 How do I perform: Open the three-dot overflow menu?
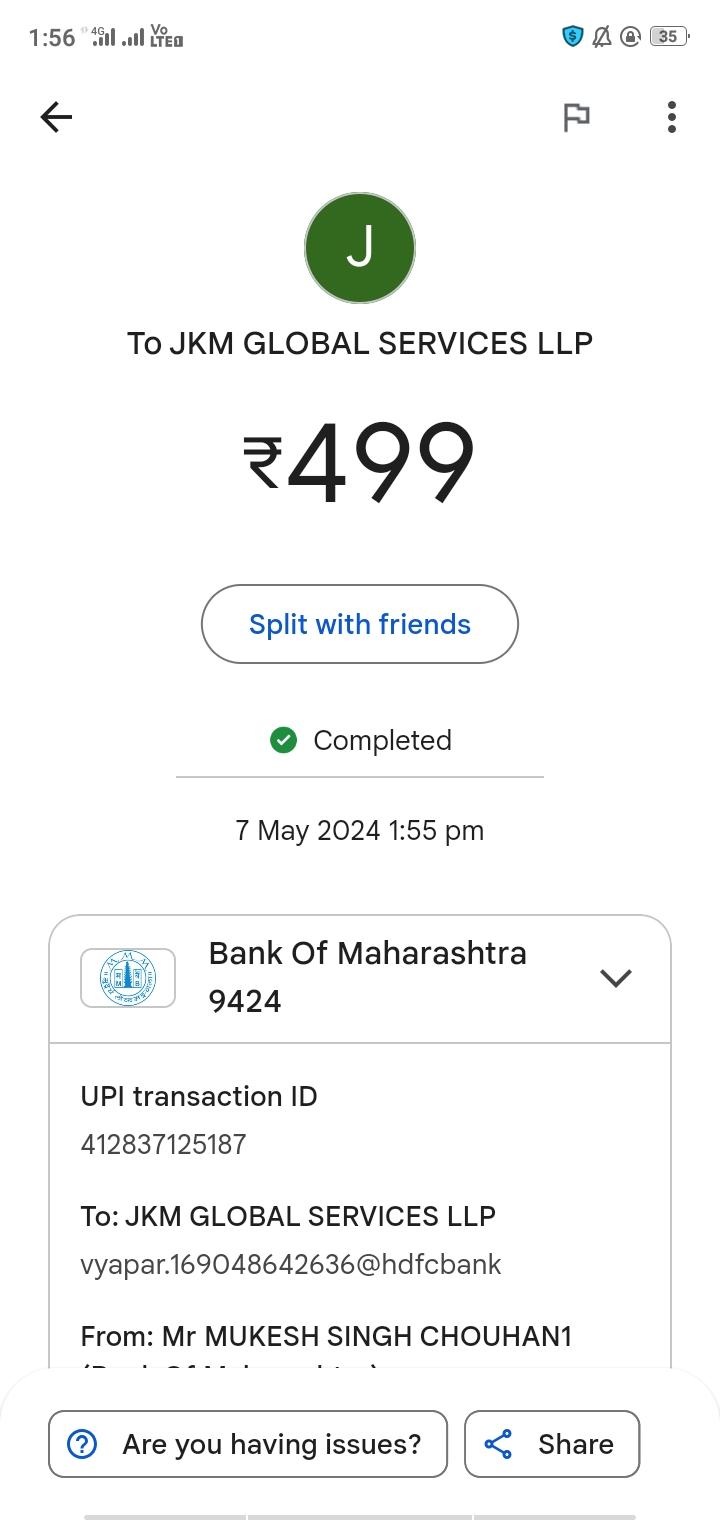pos(672,117)
